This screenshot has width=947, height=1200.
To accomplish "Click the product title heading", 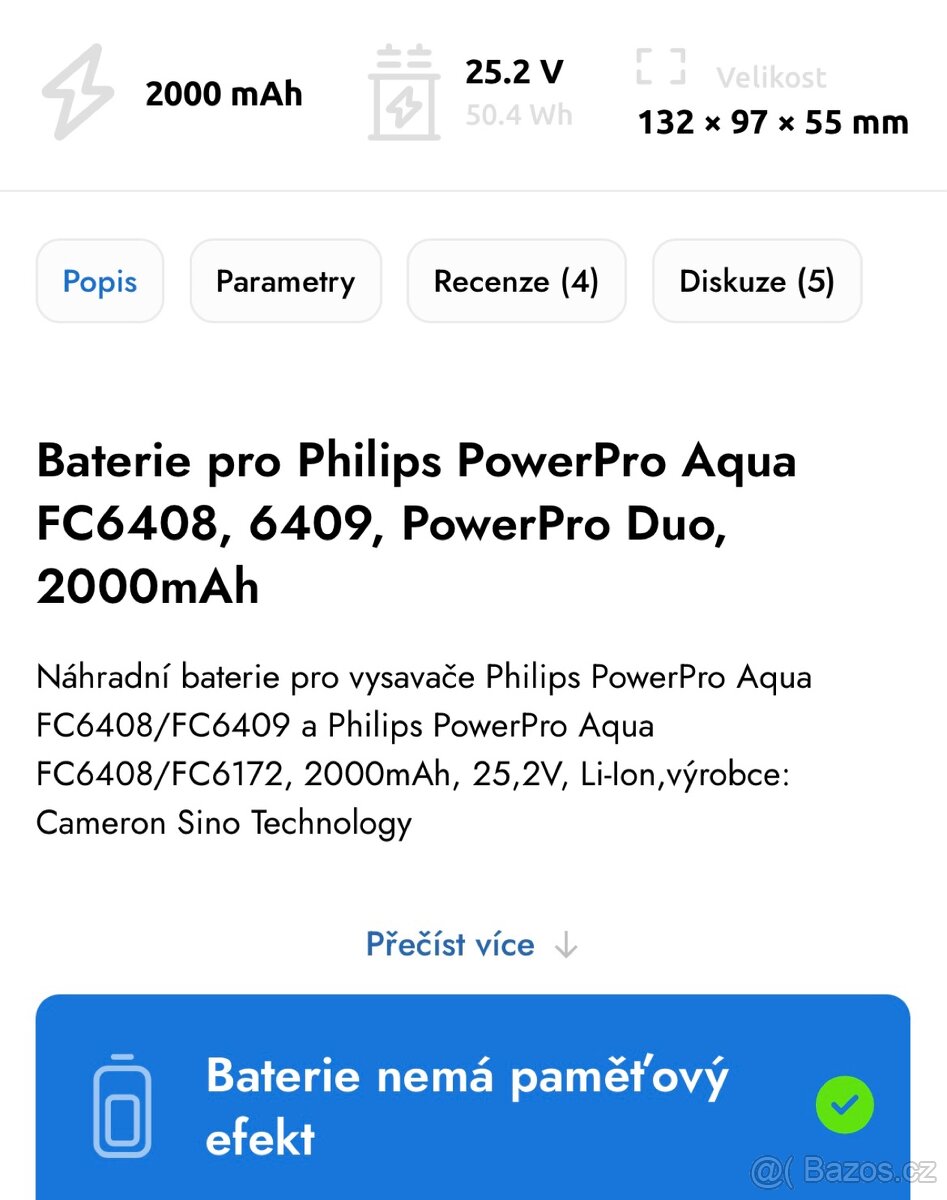I will coord(417,524).
